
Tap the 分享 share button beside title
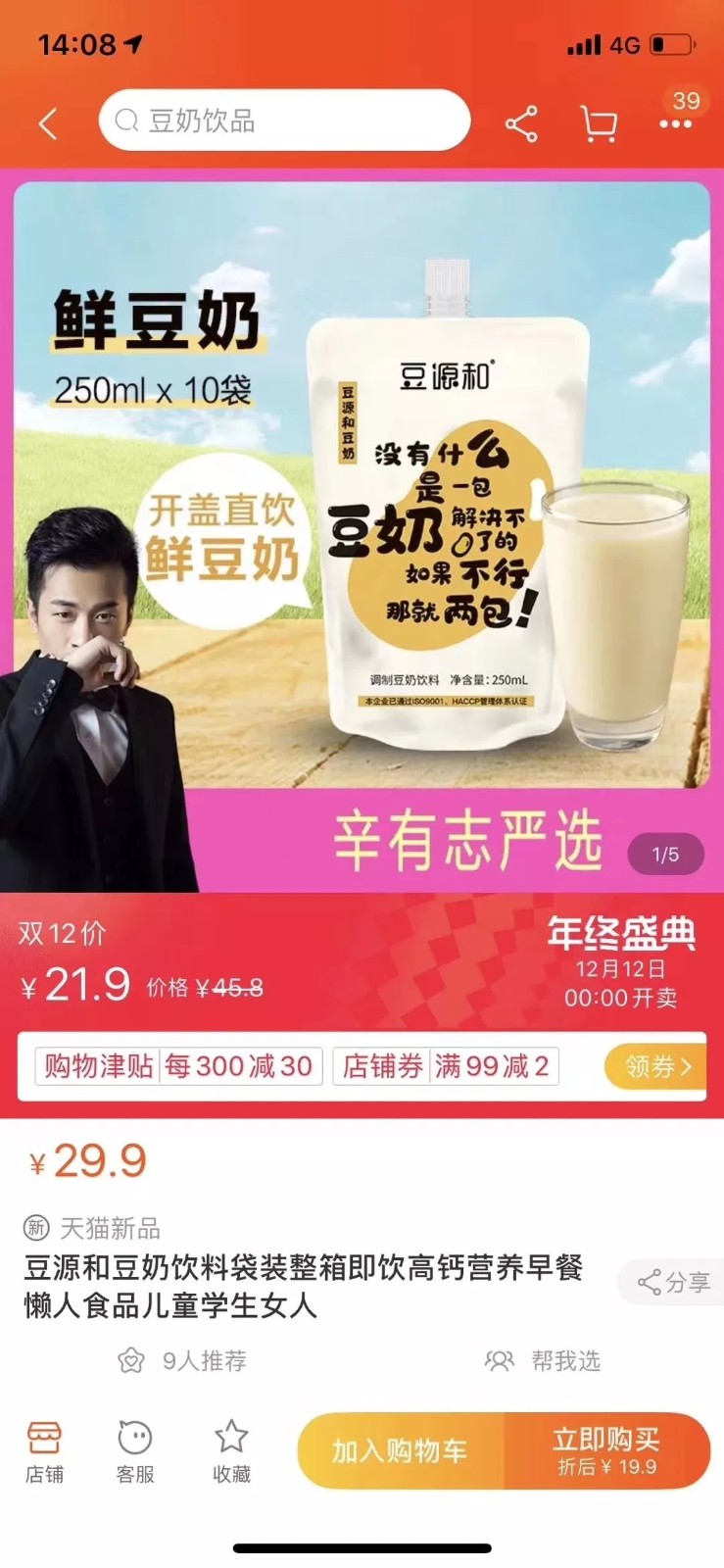click(x=674, y=1282)
